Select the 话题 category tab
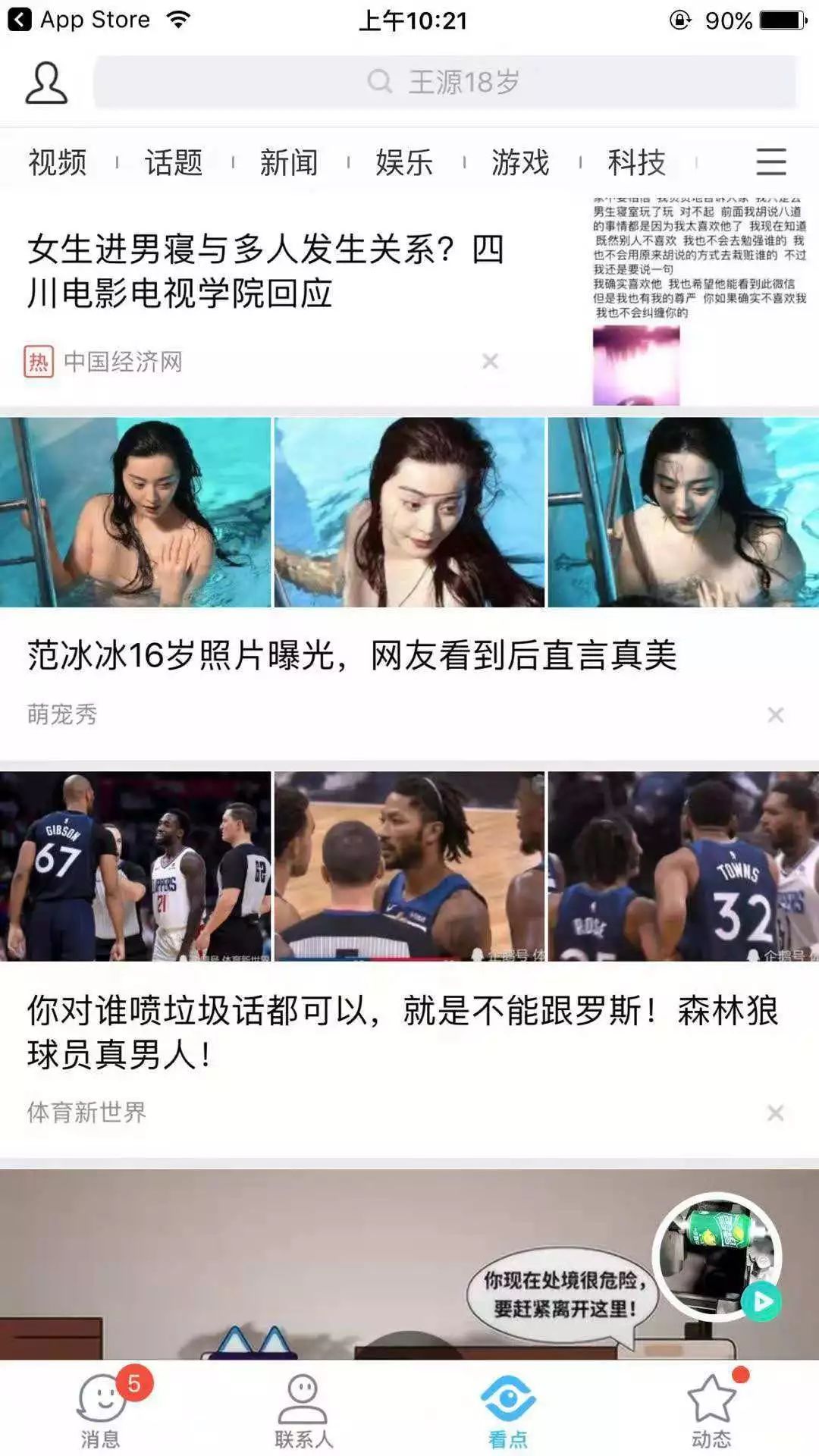819x1456 pixels. (174, 162)
